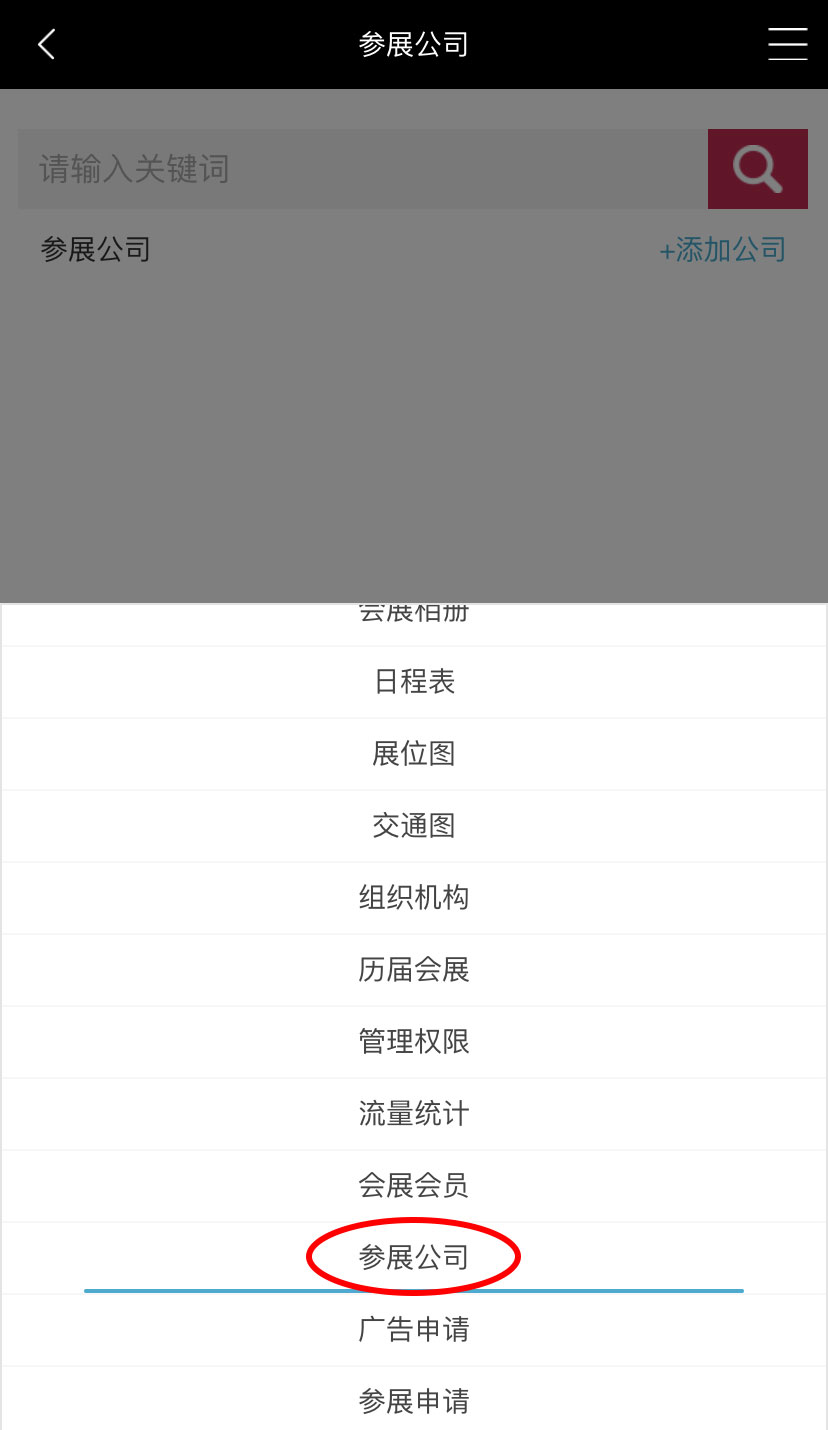The image size is (828, 1430).
Task: Select 历届会展 in the menu
Action: pos(414,970)
